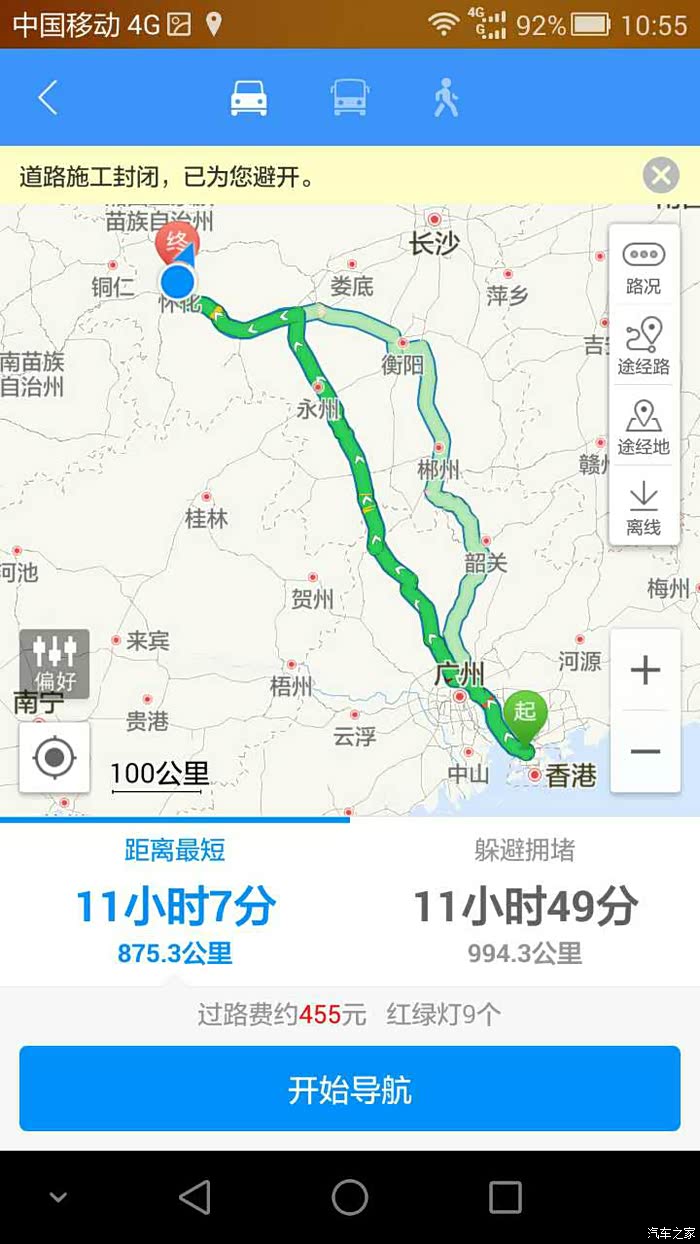Open the 路况 traffic conditions layer
Screen dimensions: 700x1244
tap(643, 267)
